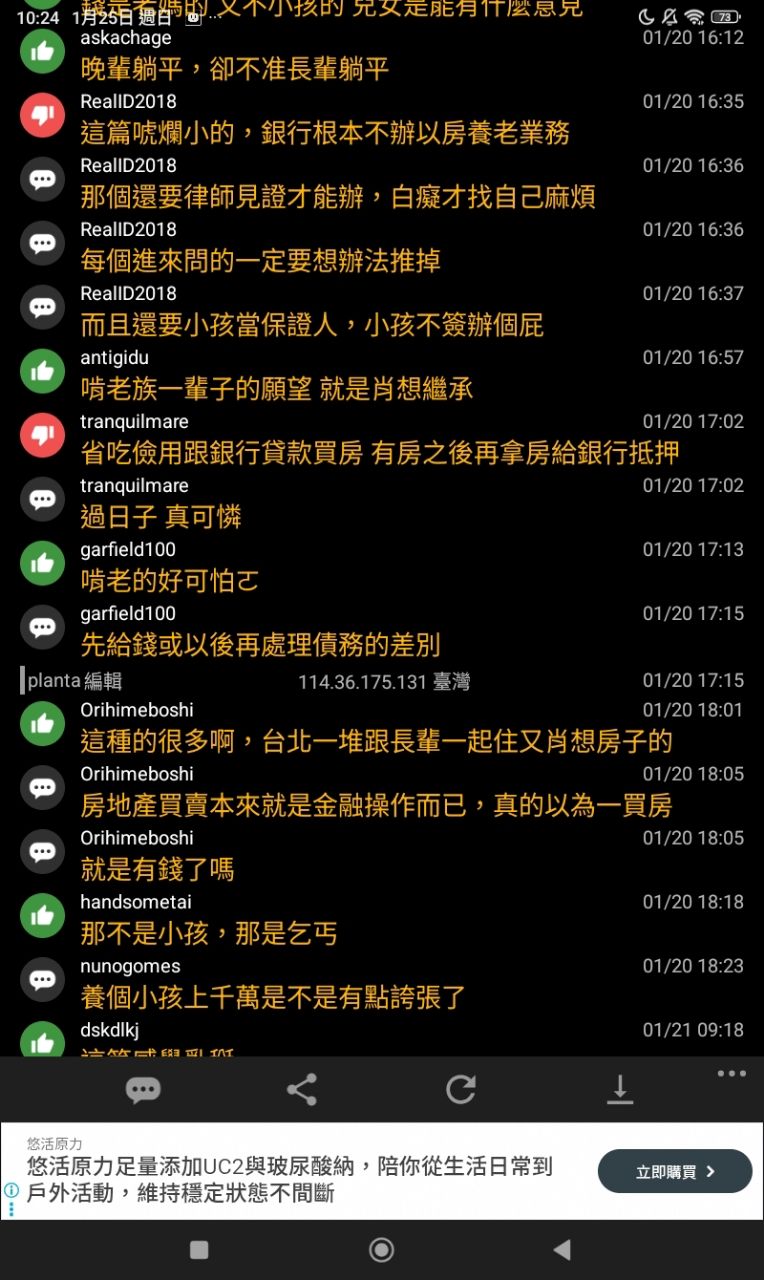Jump to bottom with the download arrow
This screenshot has height=1280, width=764.
coord(620,1089)
